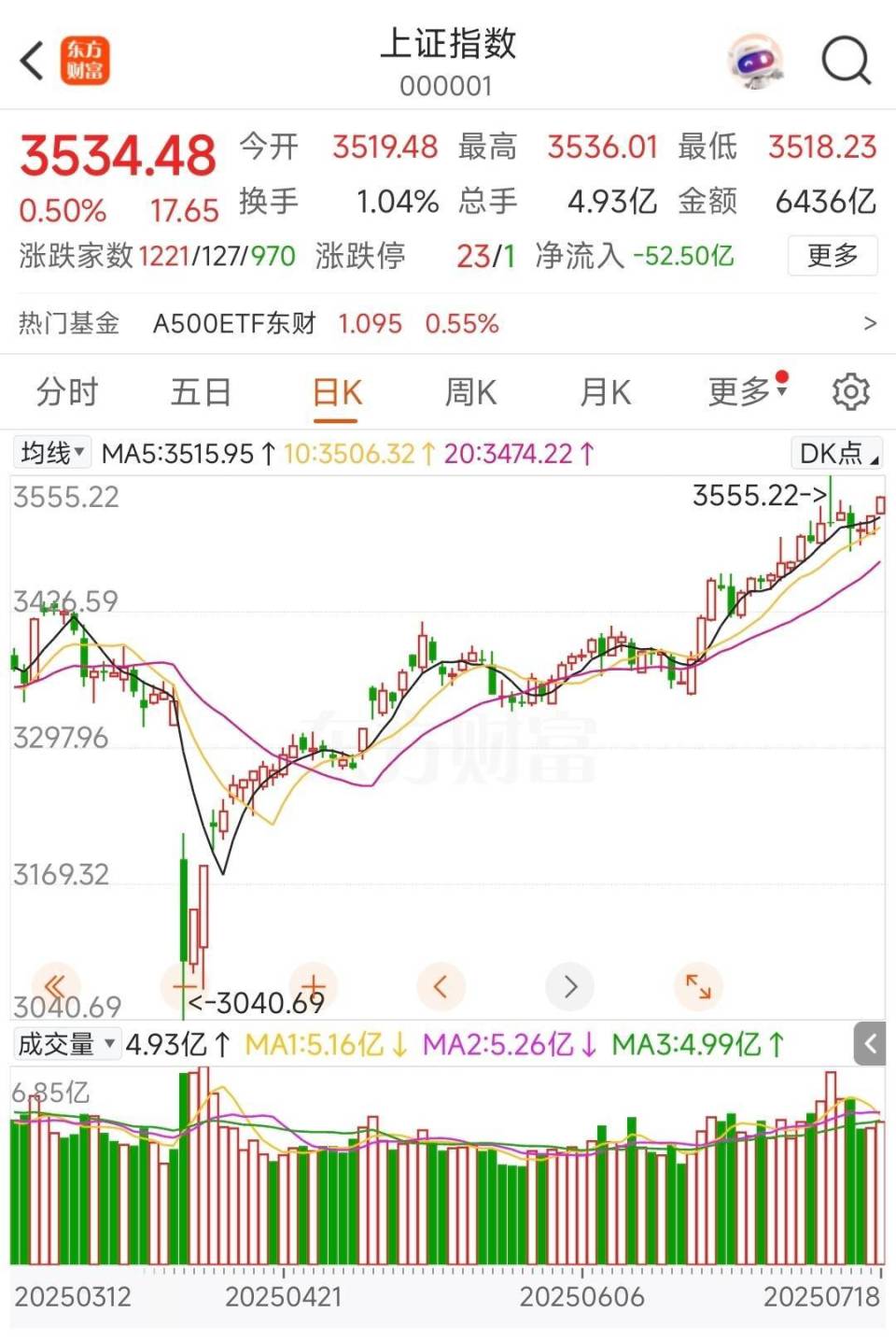Tap the 更多 button beside 净流入
This screenshot has height=1341, width=896.
[832, 255]
